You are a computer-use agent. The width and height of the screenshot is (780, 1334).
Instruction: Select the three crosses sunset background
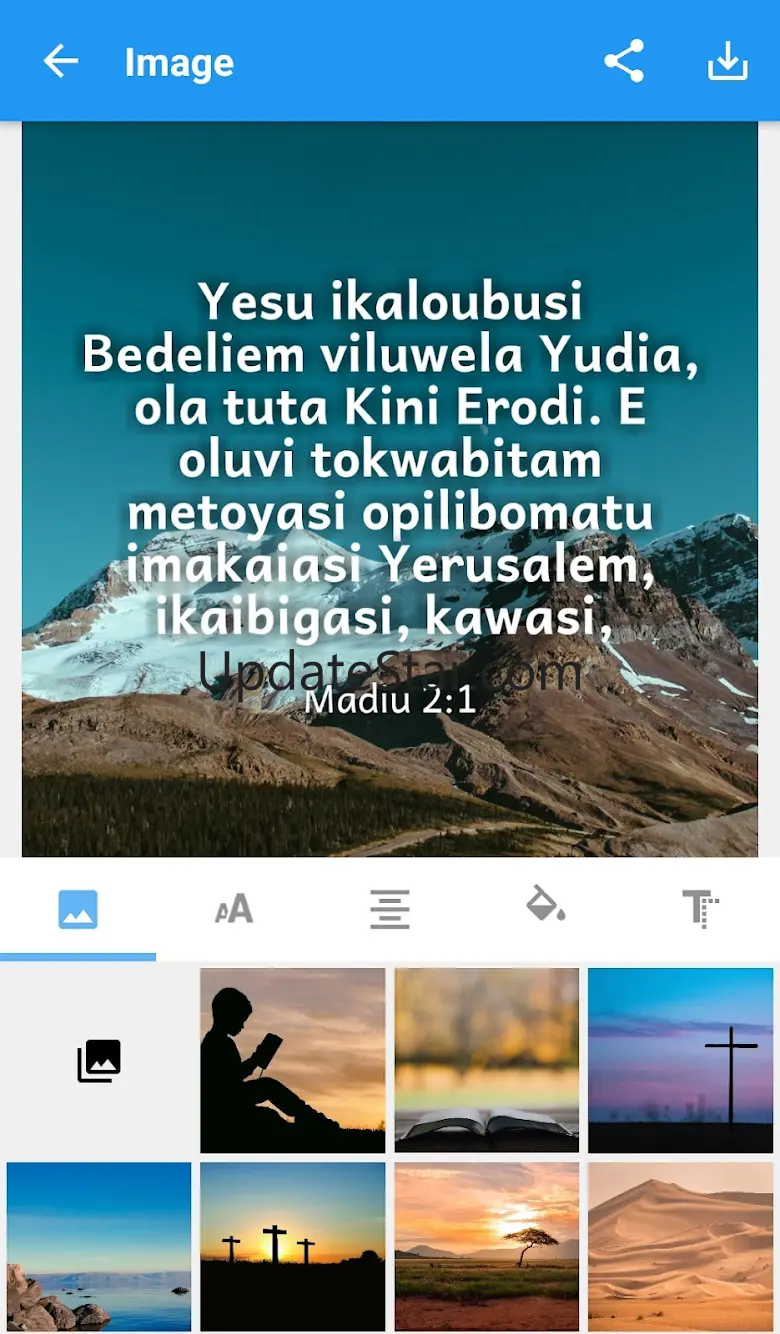coord(293,1246)
